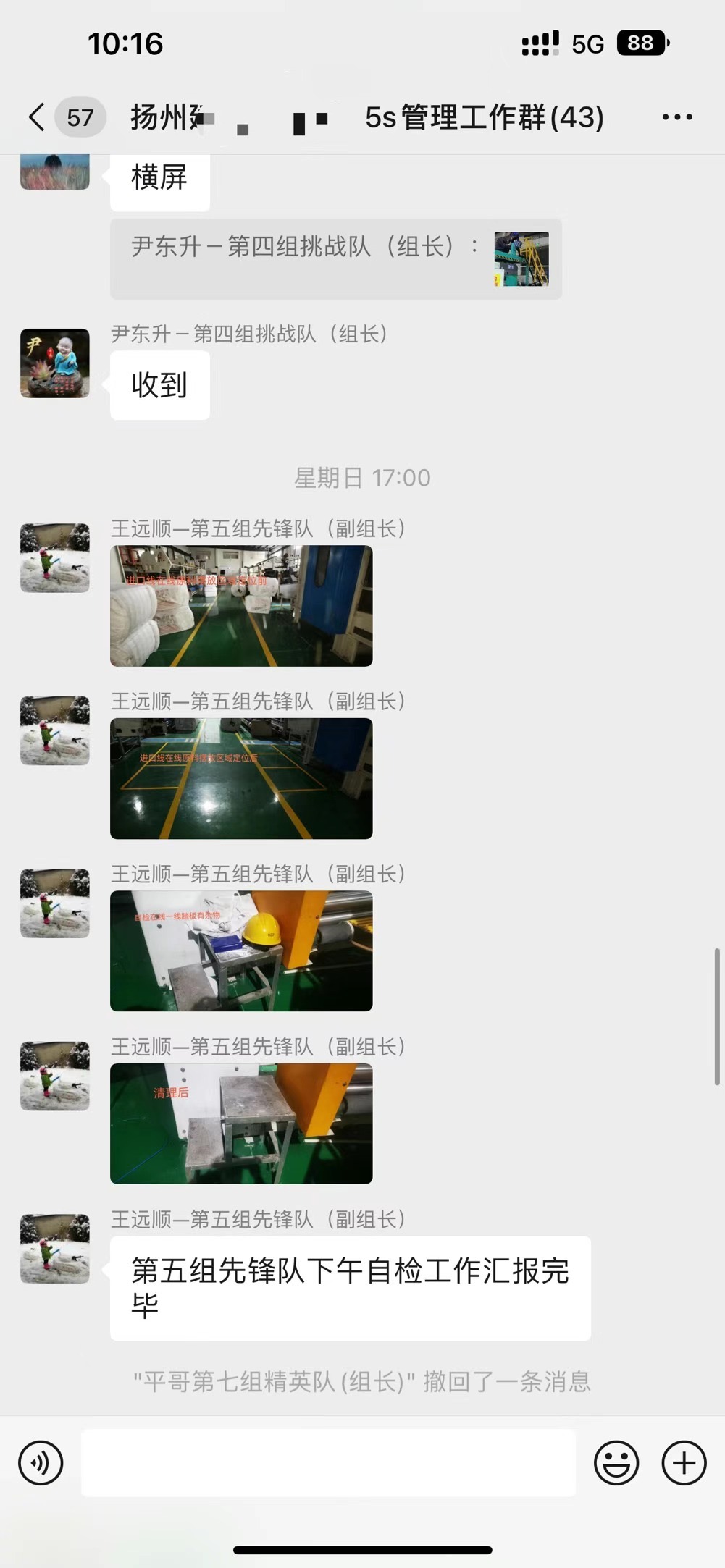Viewport: 725px width, 1568px height.
Task: Go back to the chat list
Action: tap(38, 117)
